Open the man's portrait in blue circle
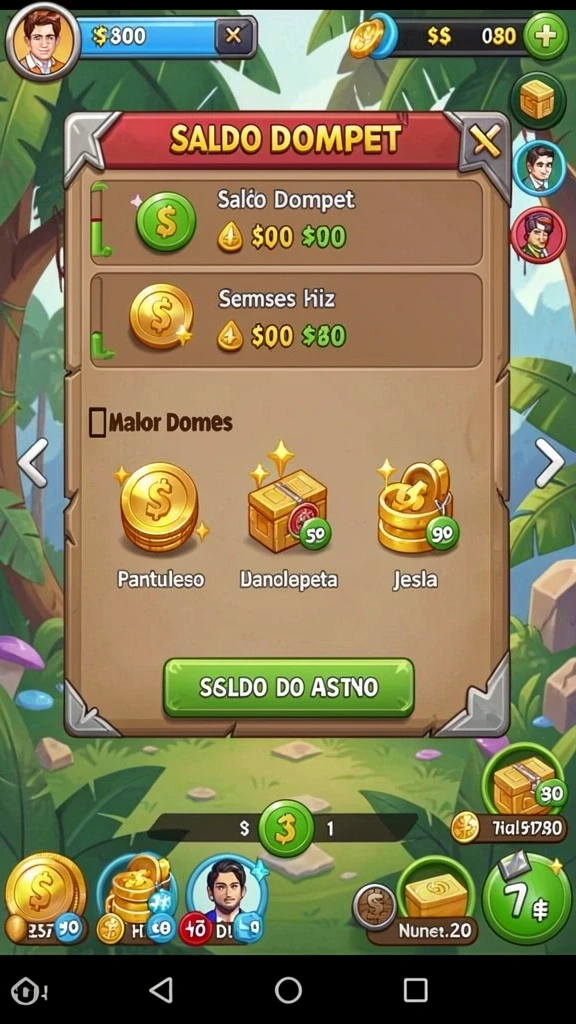The height and width of the screenshot is (1024, 576). 539,168
